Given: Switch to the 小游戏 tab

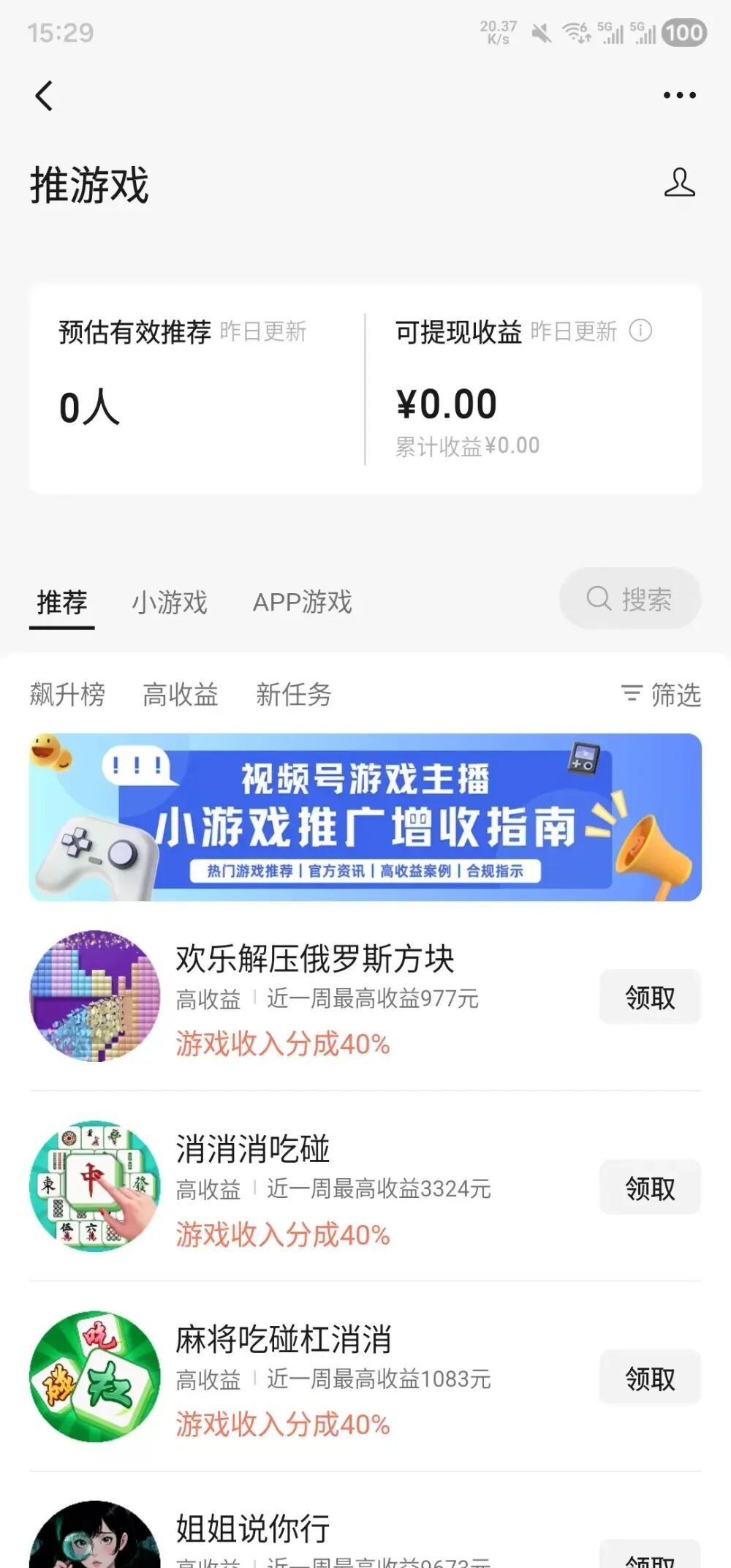Looking at the screenshot, I should point(170,603).
